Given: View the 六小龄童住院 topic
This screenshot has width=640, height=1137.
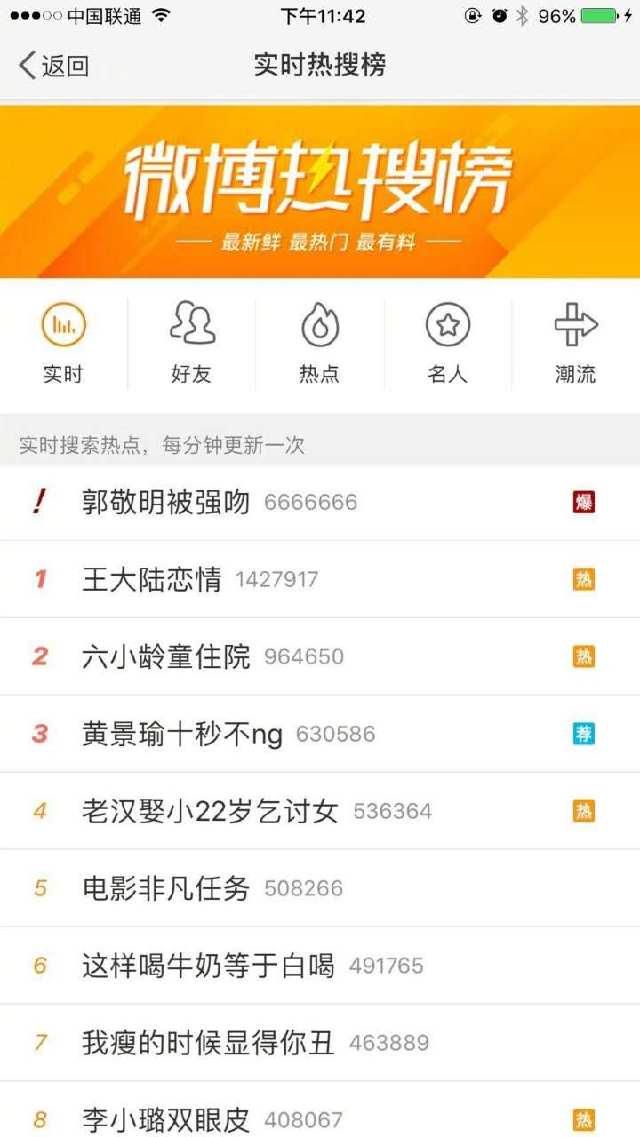Looking at the screenshot, I should (320, 656).
